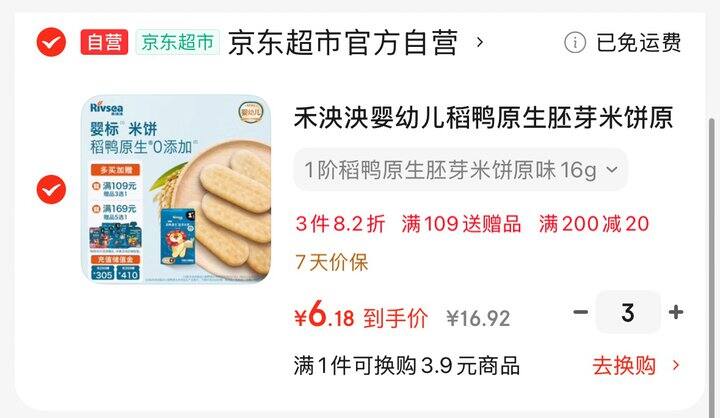Uncheck the 京东超市官方自营 store checkbox
Image resolution: width=720 pixels, height=418 pixels.
51,42
